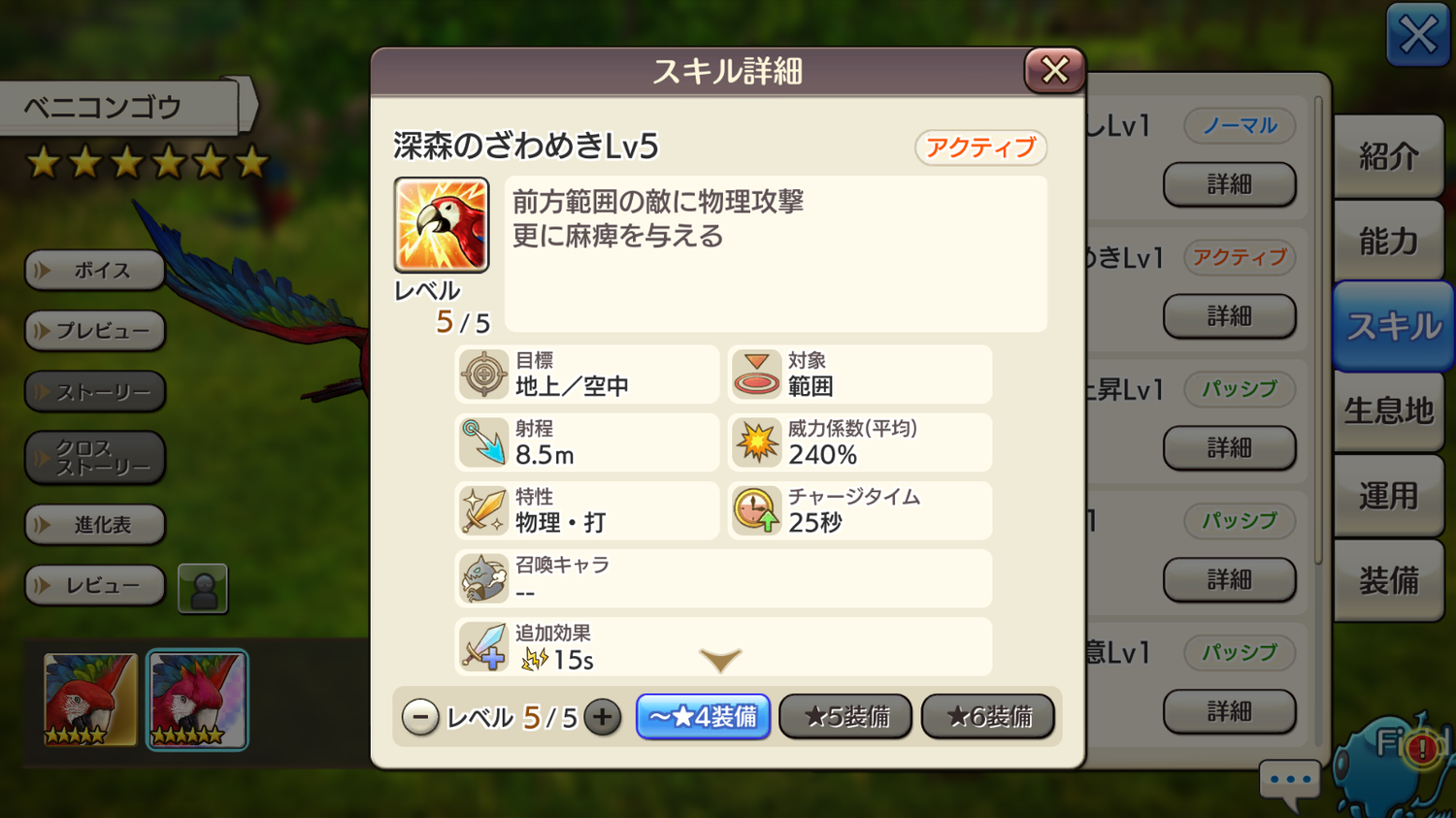Decrease skill level with minus button

tap(420, 717)
